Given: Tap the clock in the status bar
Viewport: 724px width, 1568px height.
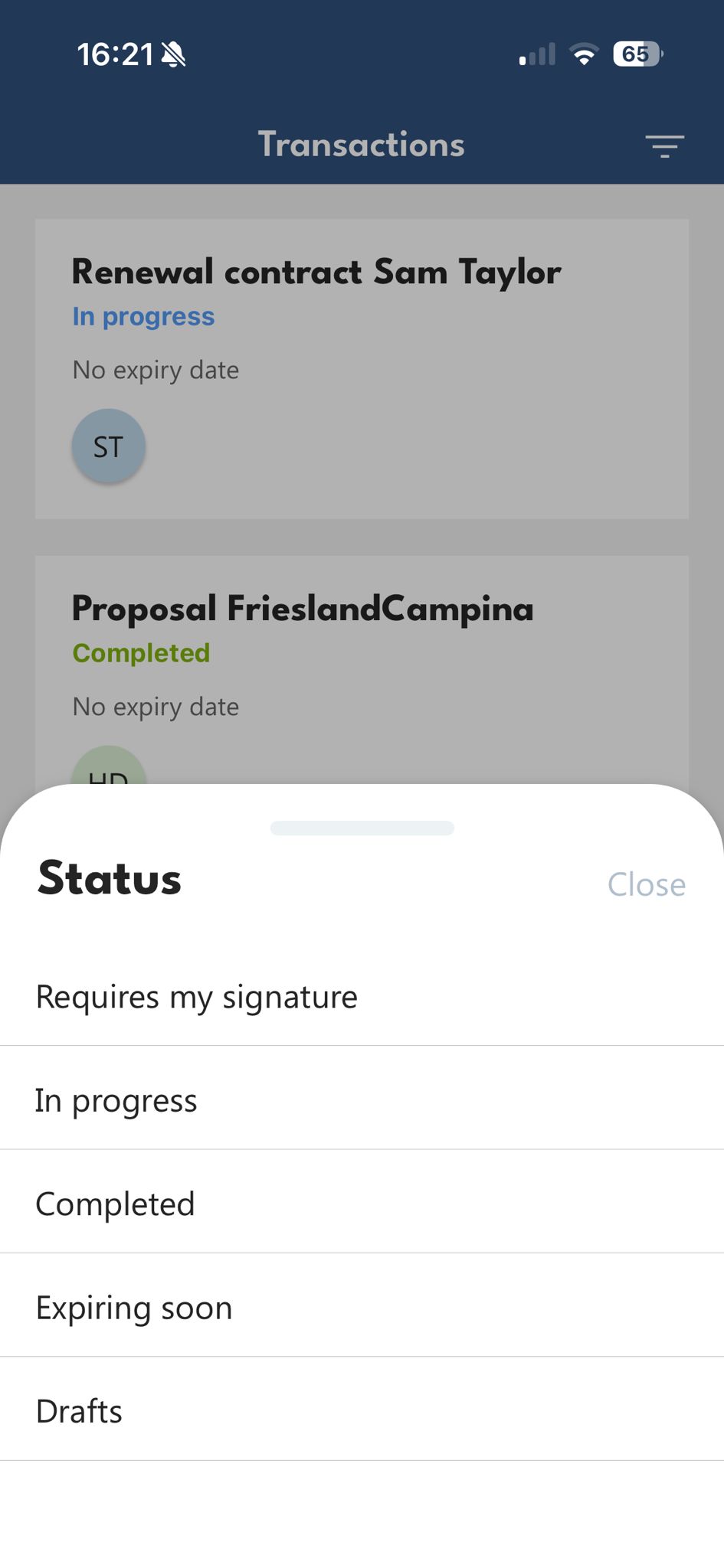Looking at the screenshot, I should pos(115,54).
